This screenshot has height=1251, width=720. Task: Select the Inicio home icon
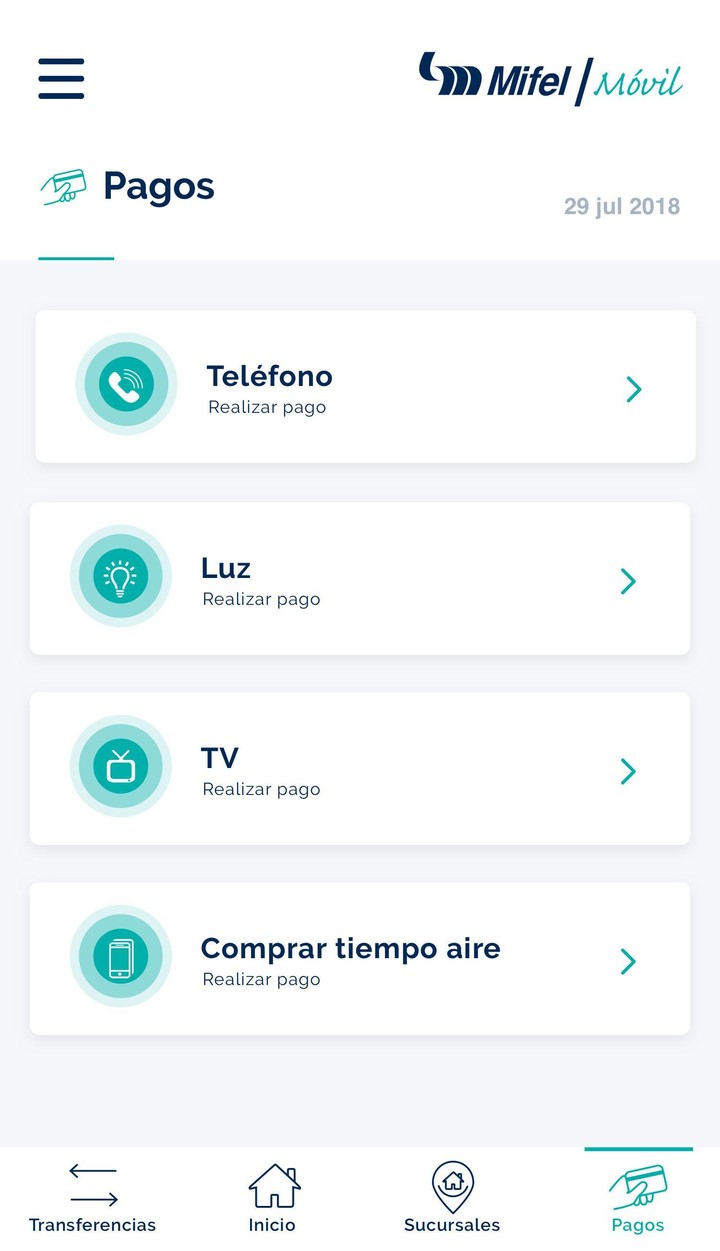273,1184
